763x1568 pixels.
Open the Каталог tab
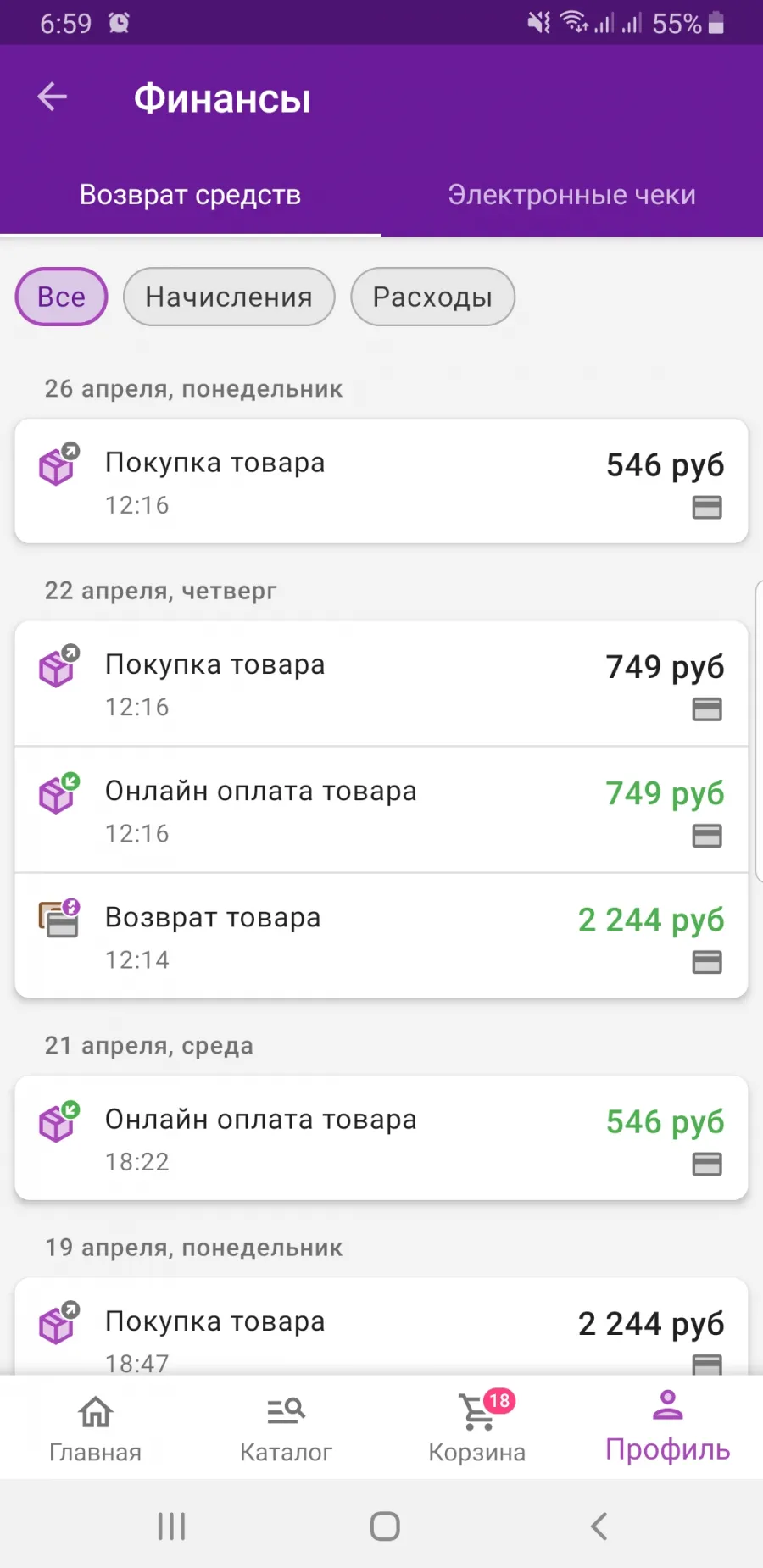click(x=286, y=1428)
